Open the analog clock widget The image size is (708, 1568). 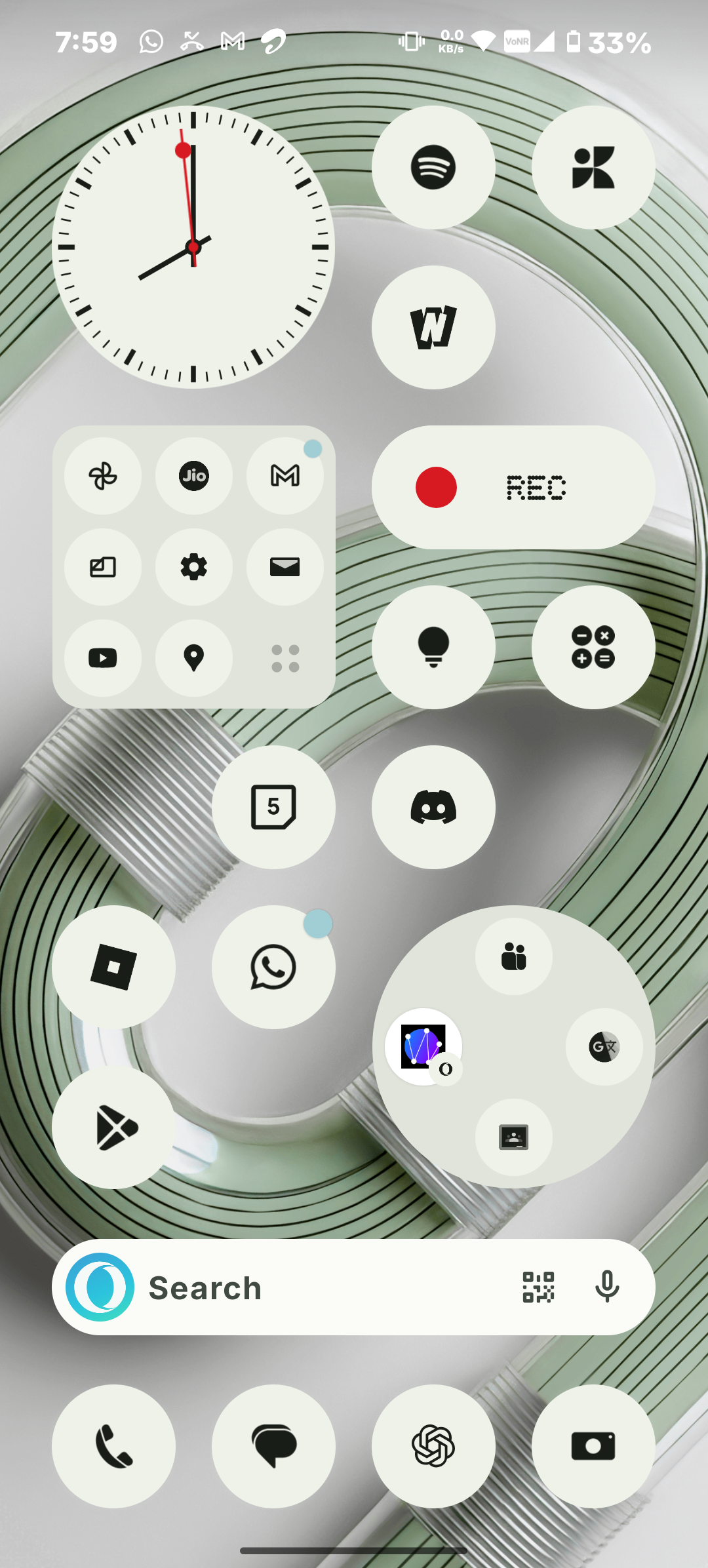(193, 247)
